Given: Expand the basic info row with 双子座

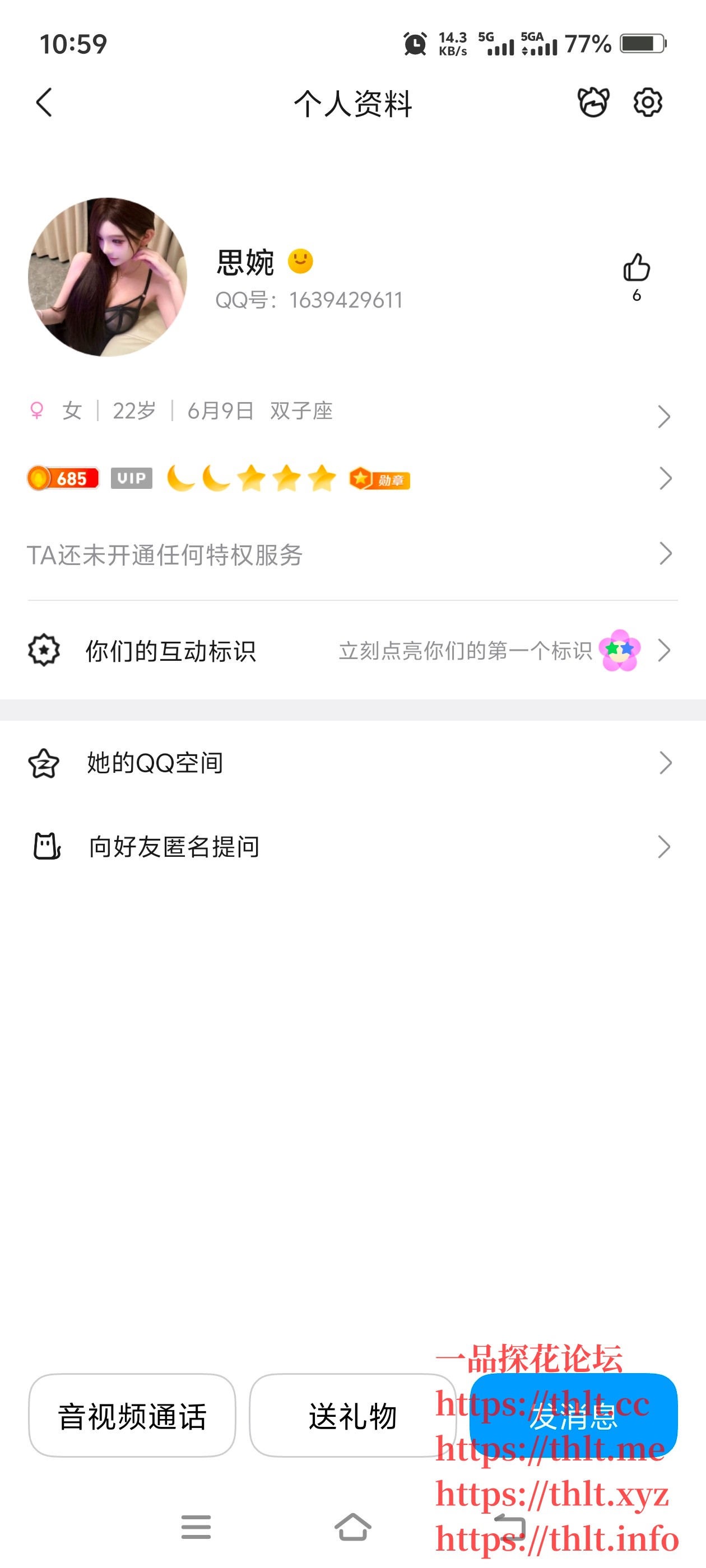Looking at the screenshot, I should click(x=665, y=415).
